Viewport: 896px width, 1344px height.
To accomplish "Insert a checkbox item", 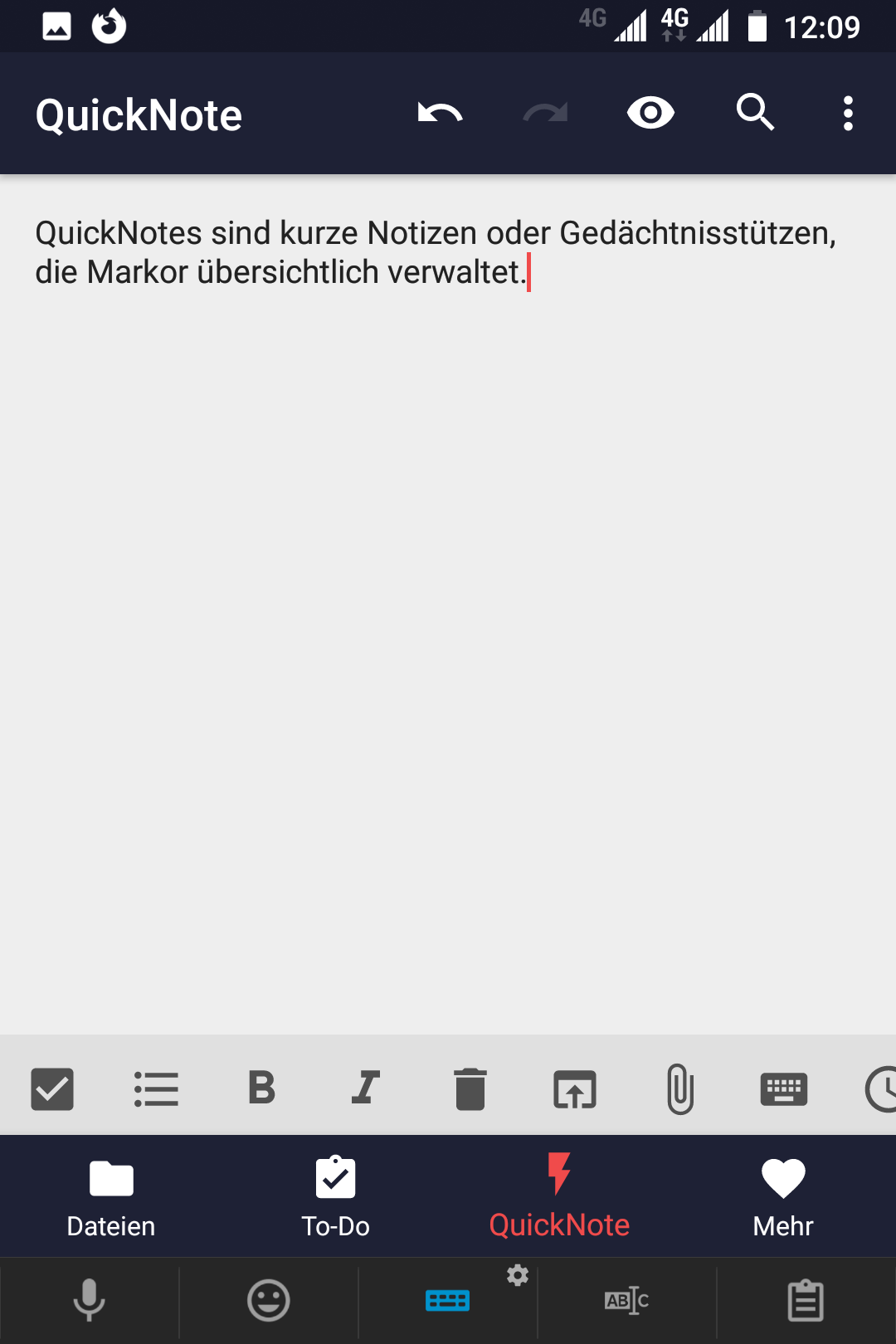I will pyautogui.click(x=52, y=1088).
